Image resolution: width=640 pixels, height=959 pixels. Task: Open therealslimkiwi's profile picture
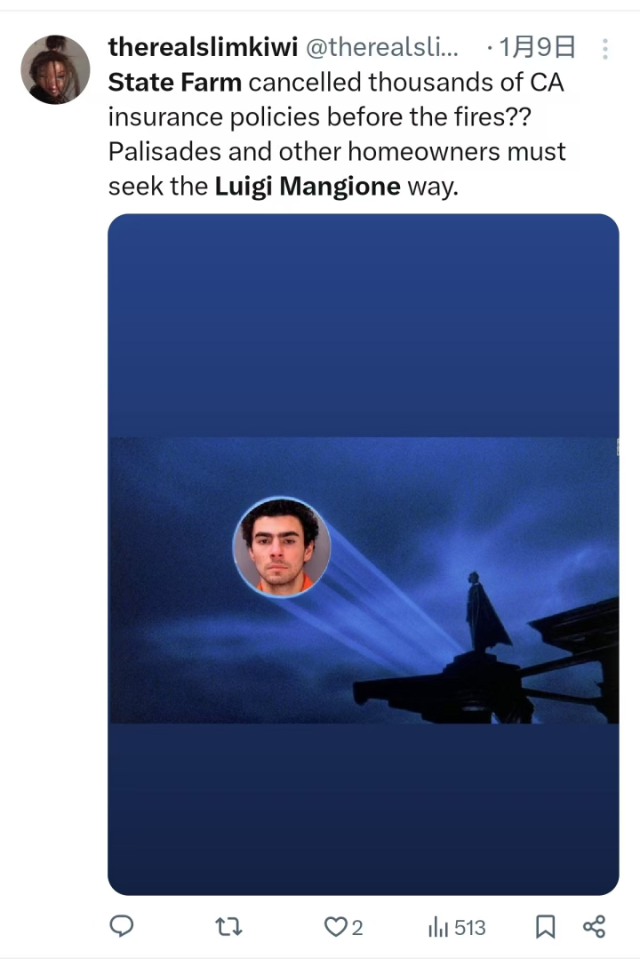click(55, 69)
